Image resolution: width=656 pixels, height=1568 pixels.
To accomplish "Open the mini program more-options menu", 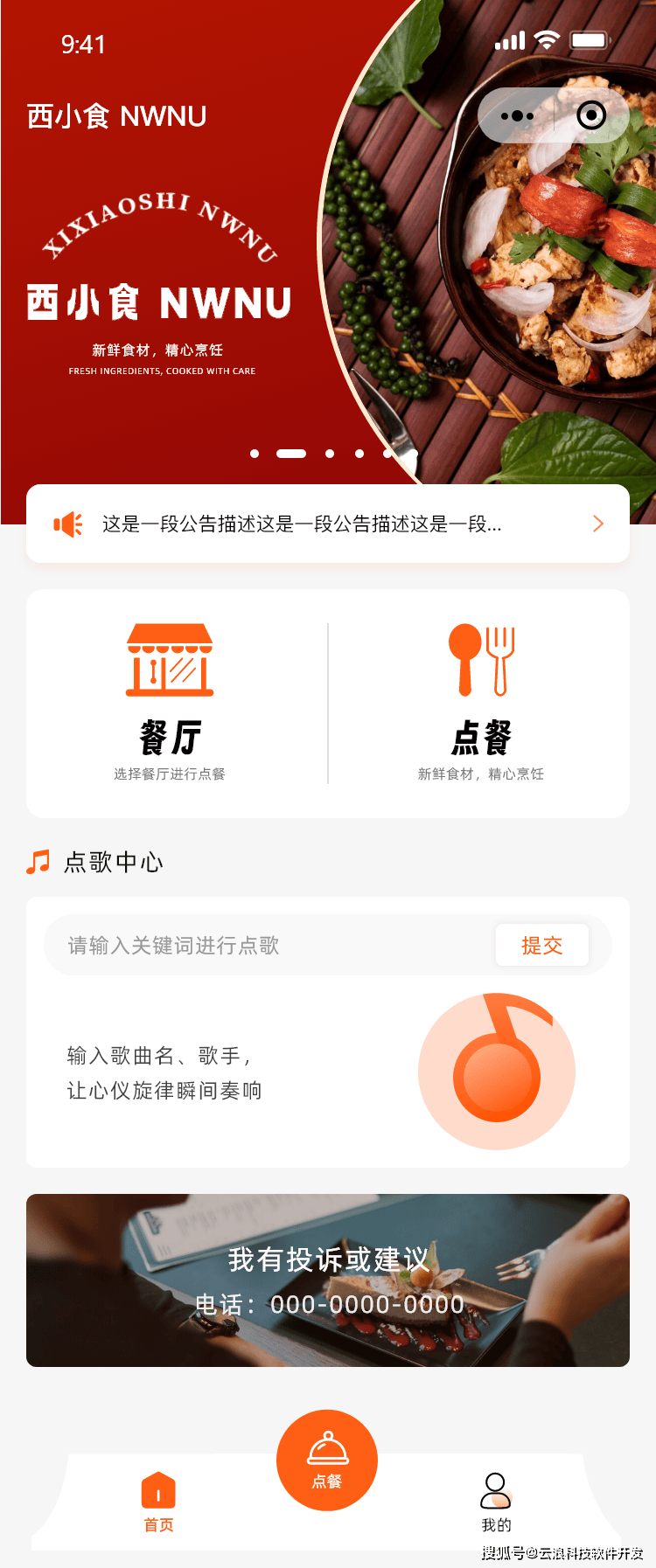I will [x=517, y=115].
